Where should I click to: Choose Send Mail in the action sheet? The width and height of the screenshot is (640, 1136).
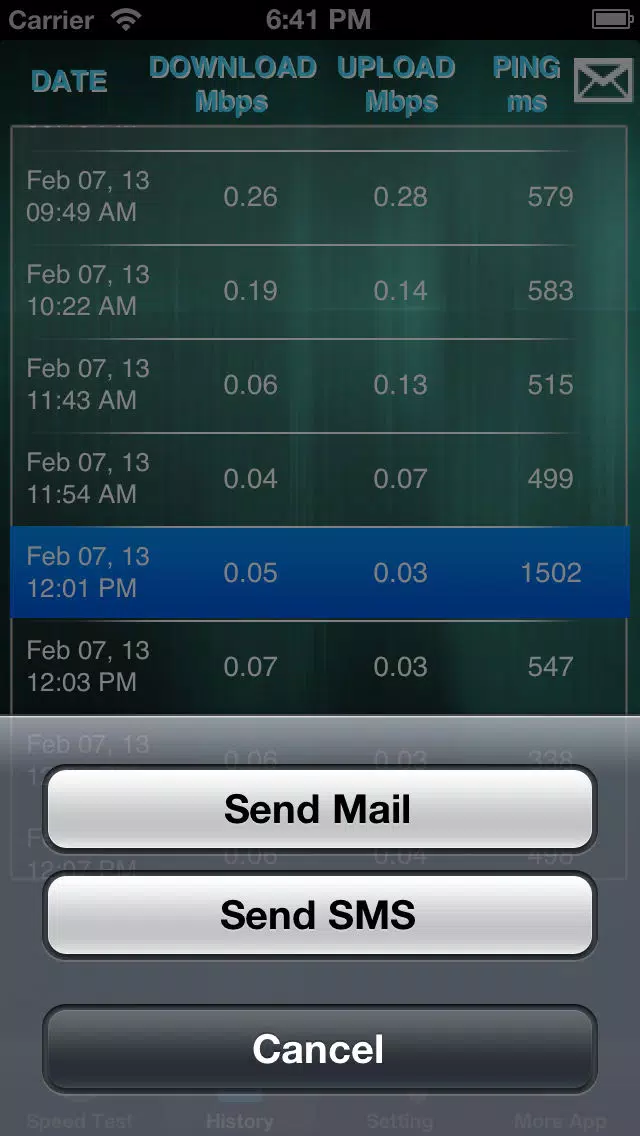tap(319, 809)
